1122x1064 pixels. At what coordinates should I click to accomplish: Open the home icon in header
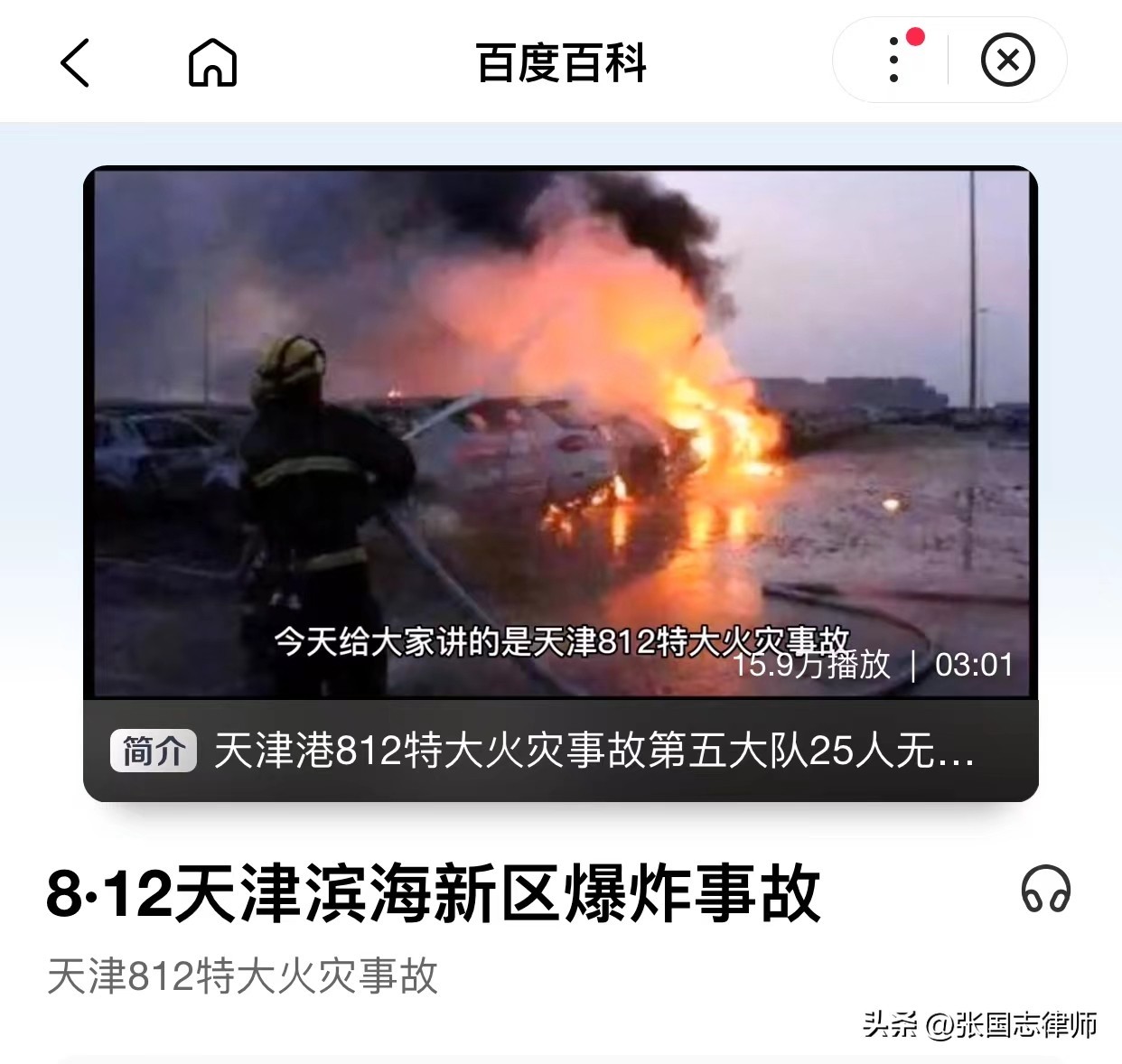(x=212, y=63)
